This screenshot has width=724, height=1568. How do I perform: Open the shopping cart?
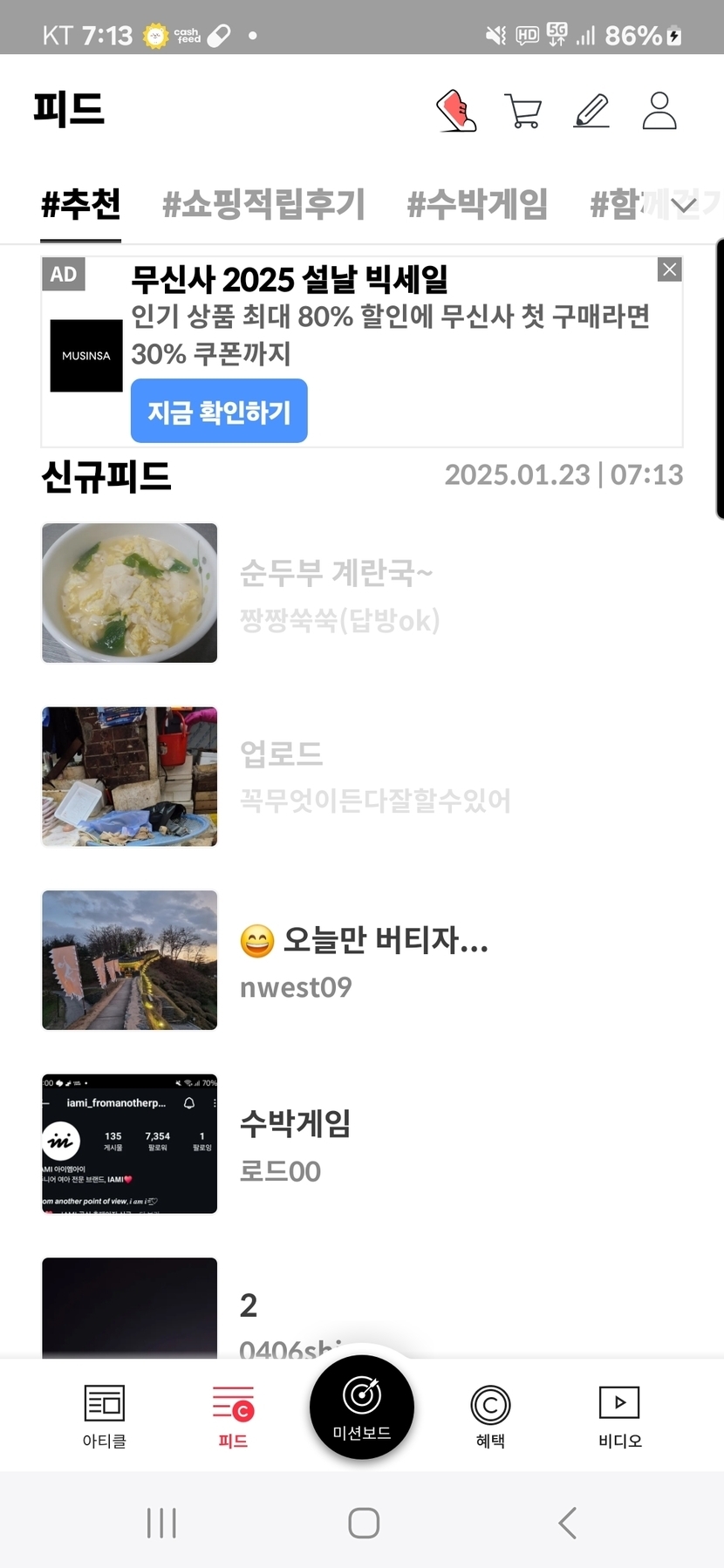523,112
